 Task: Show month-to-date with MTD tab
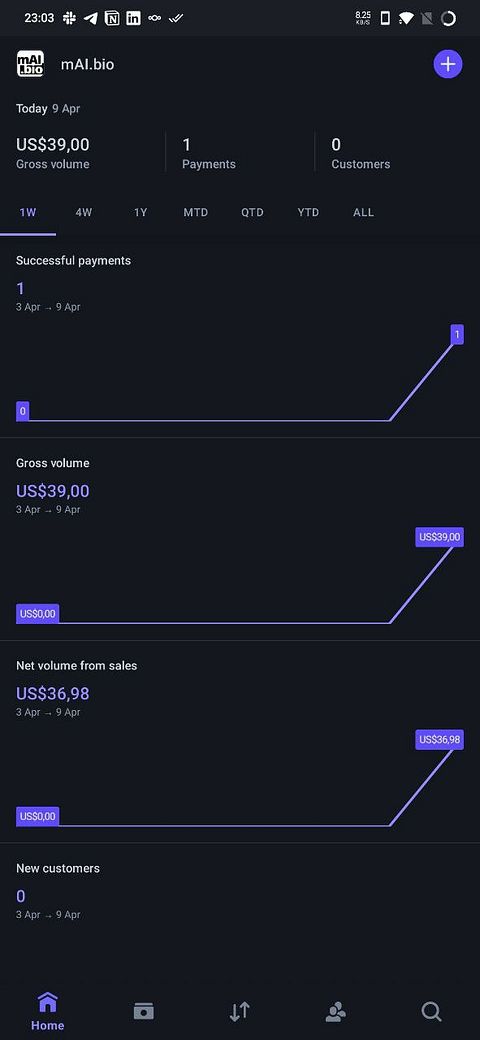point(196,212)
